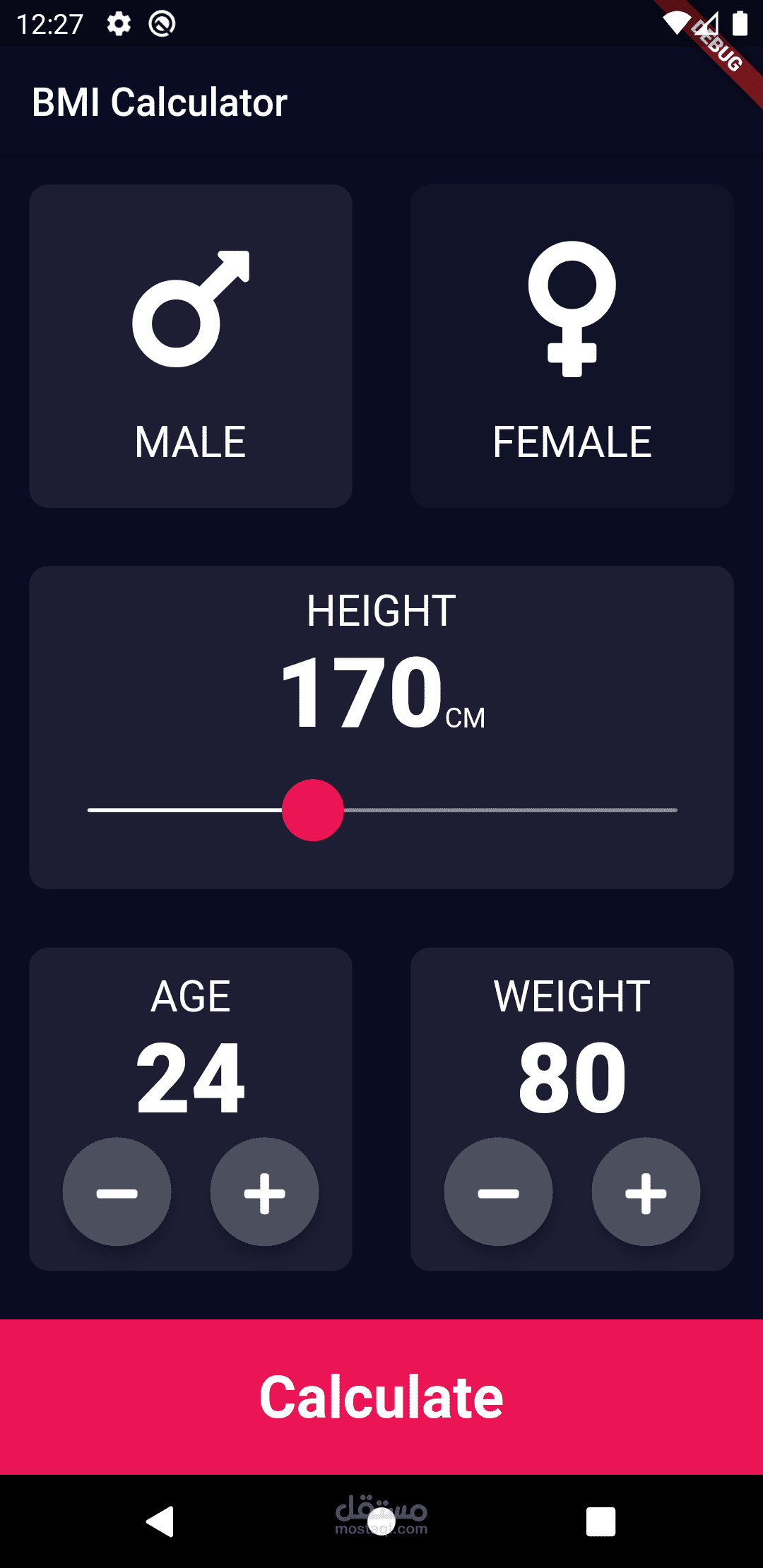The width and height of the screenshot is (763, 1568).
Task: Go back using the system back button
Action: tap(161, 1521)
